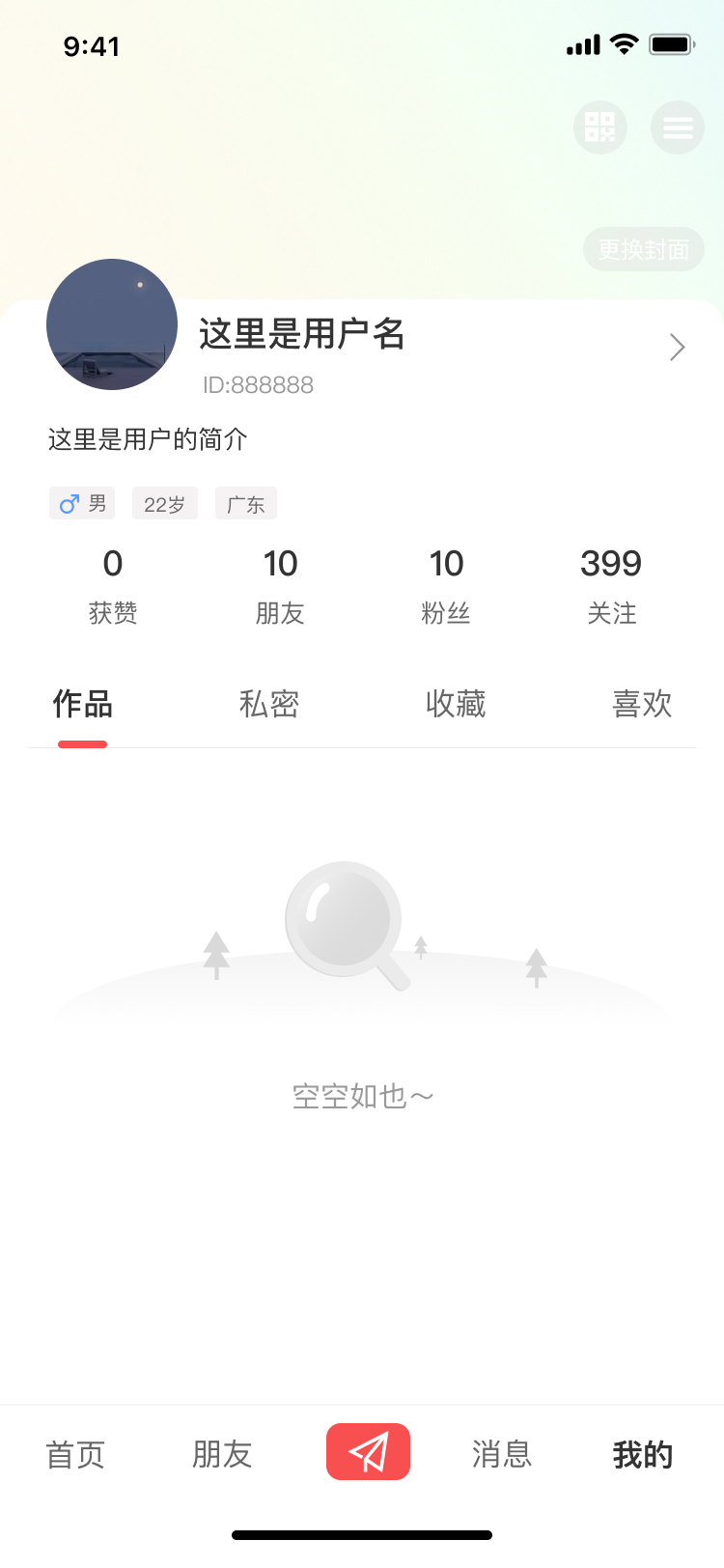Viewport: 724px width, 1568px height.
Task: Open the 粉丝 followers list
Action: [446, 586]
